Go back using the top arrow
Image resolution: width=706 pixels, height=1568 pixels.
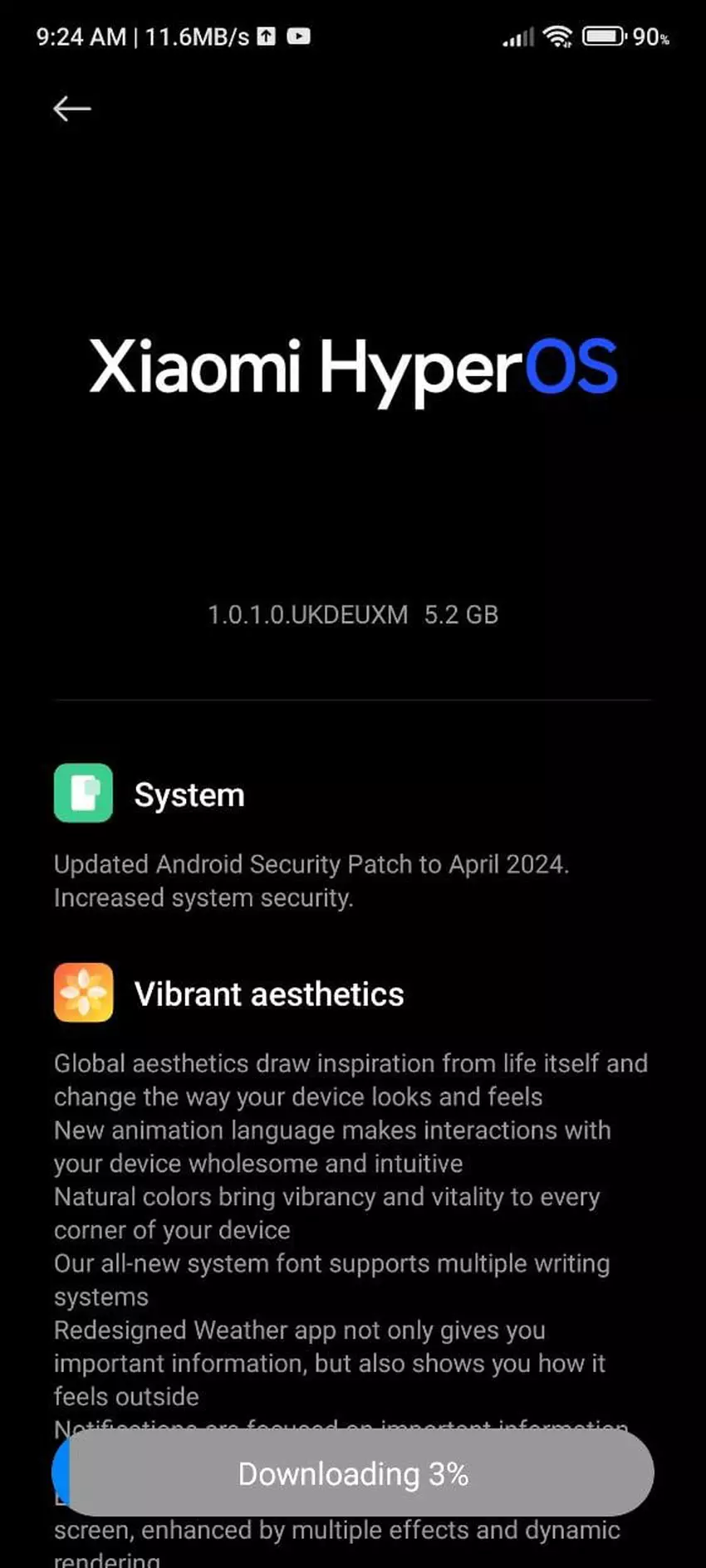click(71, 109)
